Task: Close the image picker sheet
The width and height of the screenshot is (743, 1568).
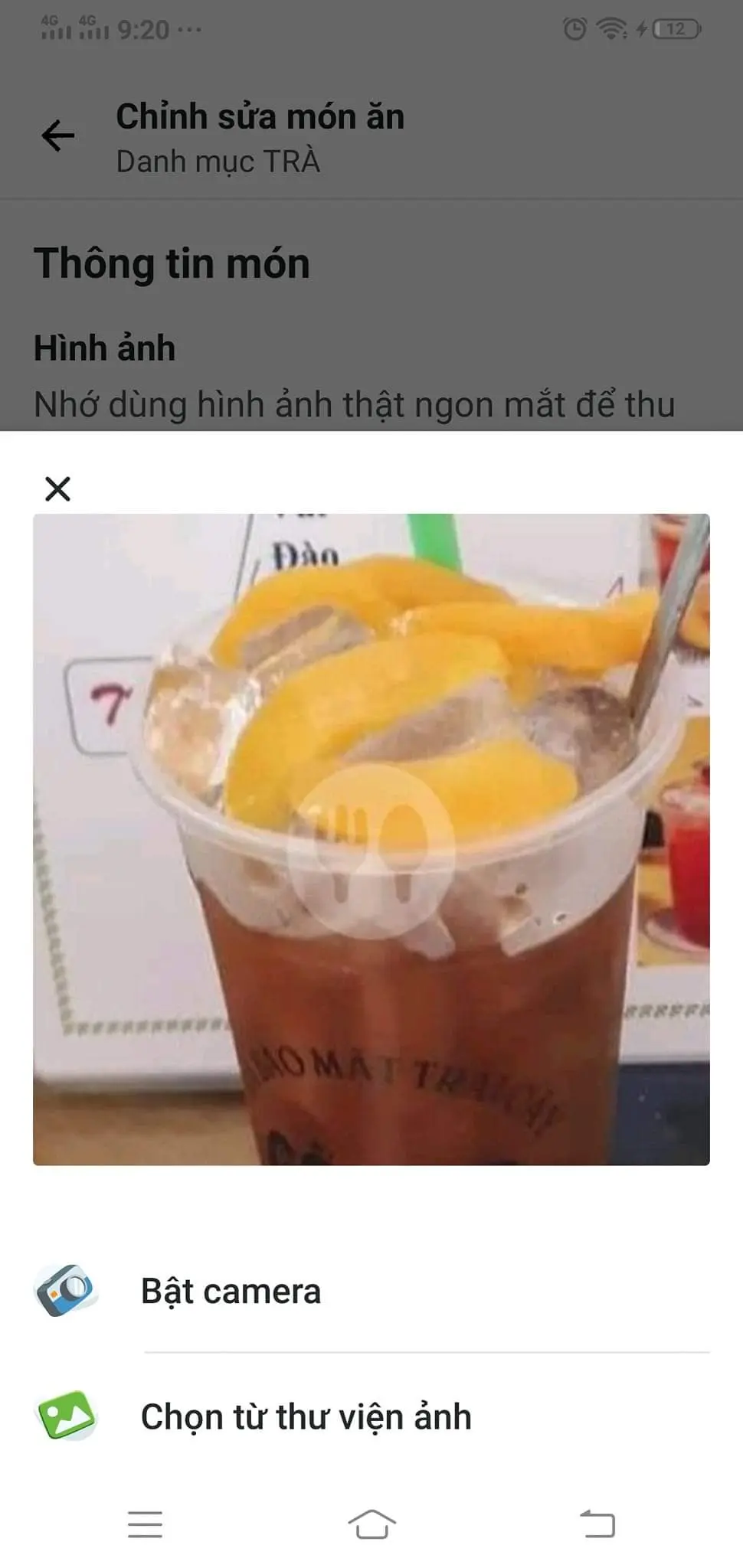Action: click(x=57, y=488)
